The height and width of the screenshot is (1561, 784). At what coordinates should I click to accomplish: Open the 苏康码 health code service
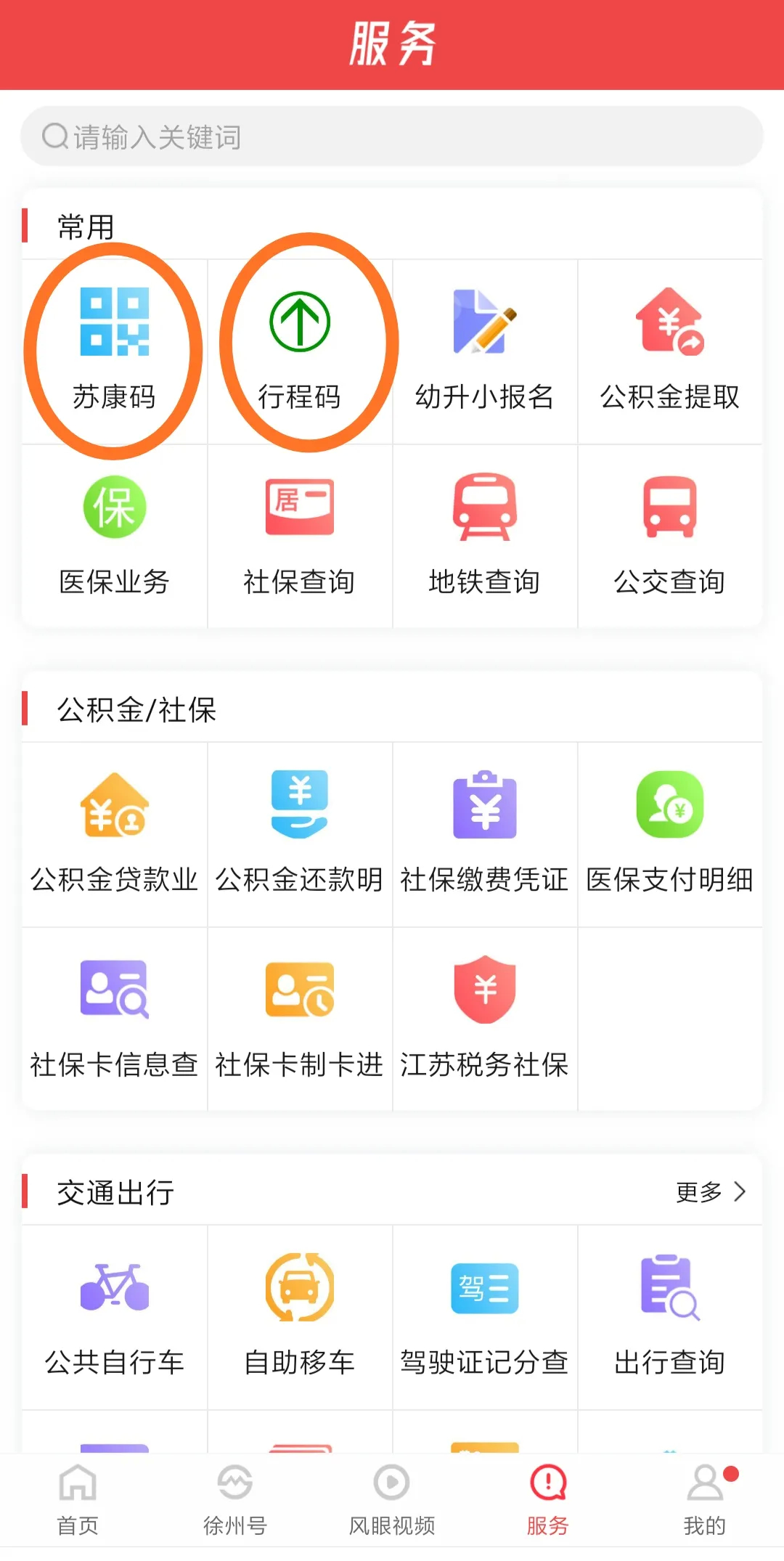click(x=115, y=351)
